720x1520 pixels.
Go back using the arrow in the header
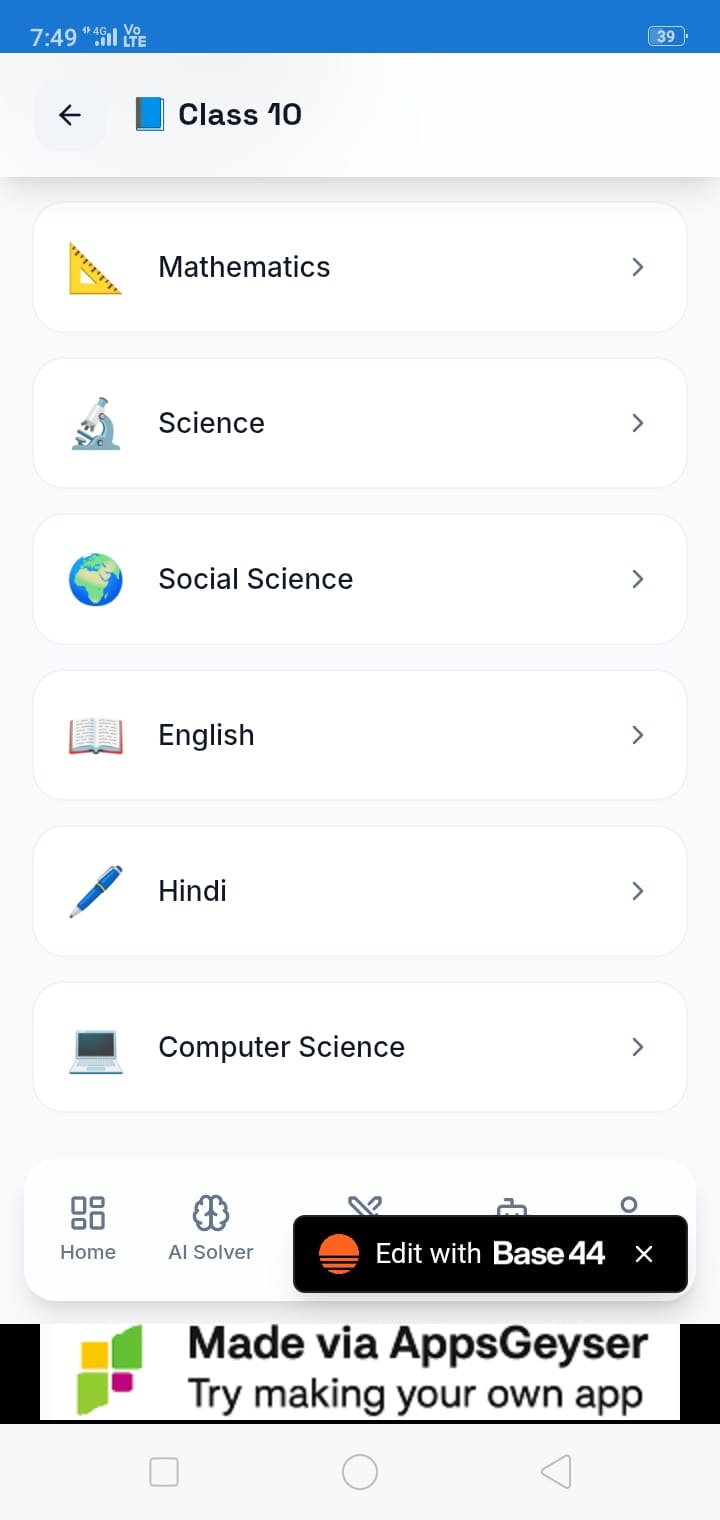point(69,114)
